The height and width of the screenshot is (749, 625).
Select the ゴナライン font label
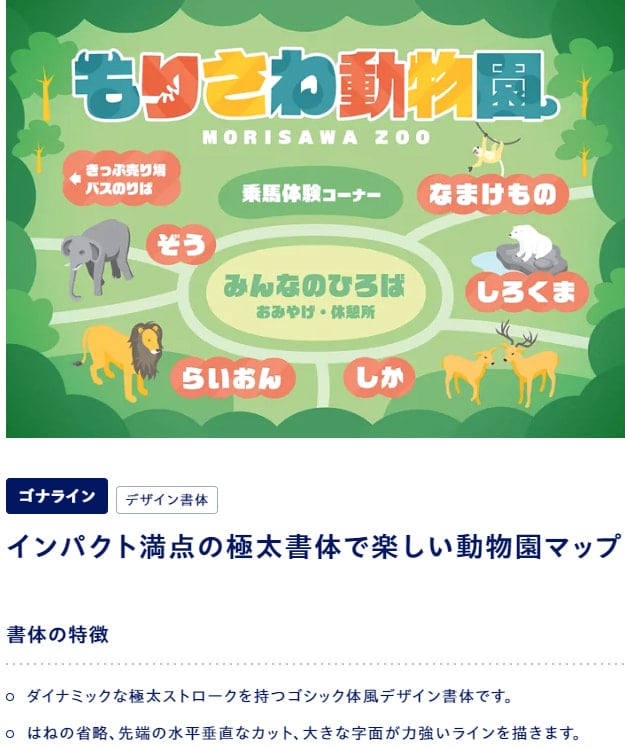[57, 497]
